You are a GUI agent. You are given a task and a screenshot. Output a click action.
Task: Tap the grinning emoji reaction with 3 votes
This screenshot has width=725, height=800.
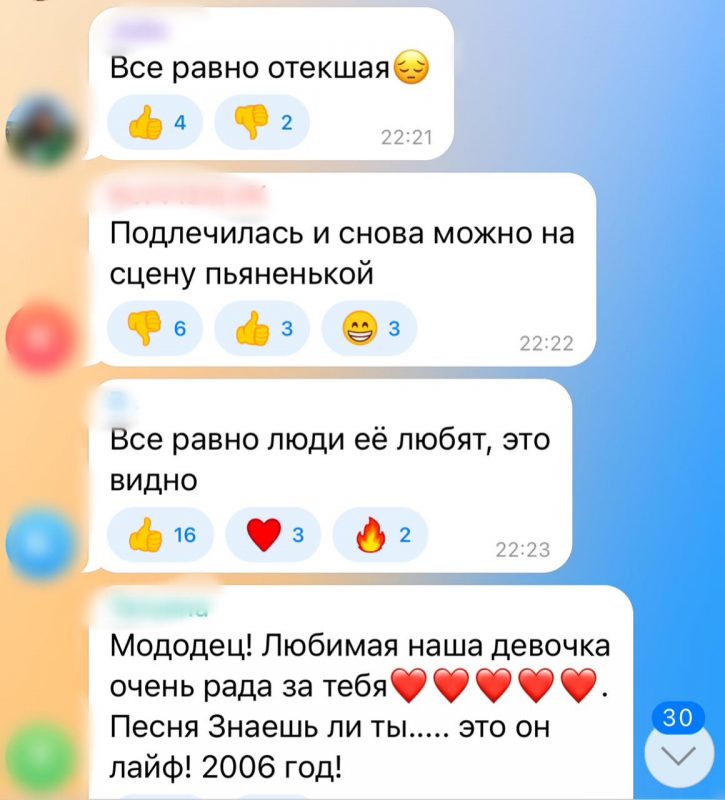369,332
